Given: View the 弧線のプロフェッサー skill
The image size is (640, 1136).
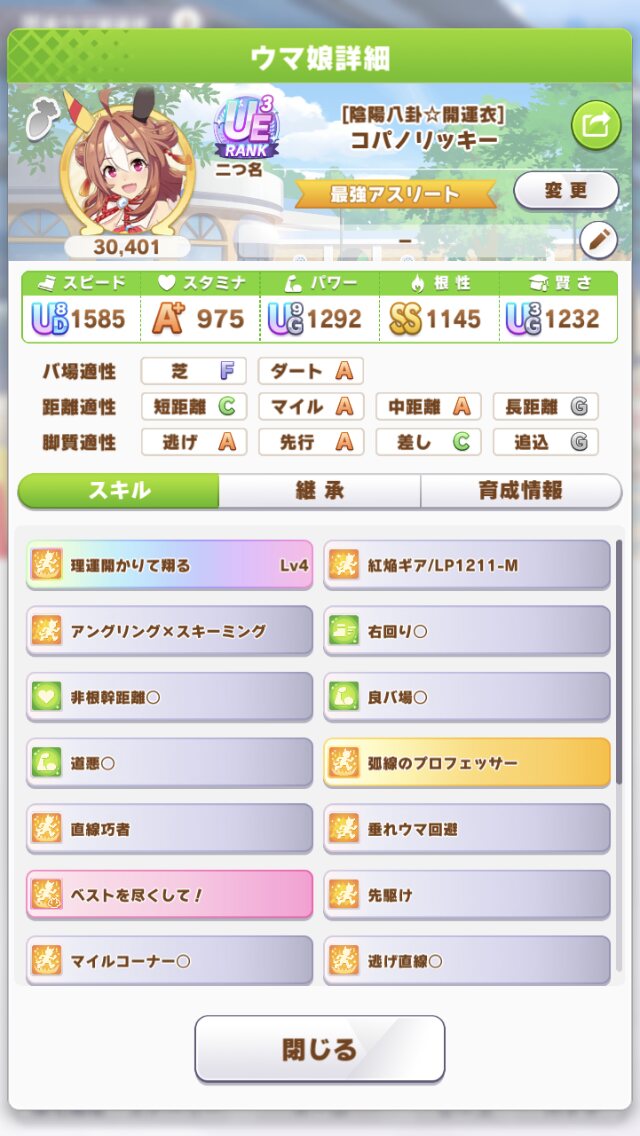Looking at the screenshot, I should click(467, 764).
